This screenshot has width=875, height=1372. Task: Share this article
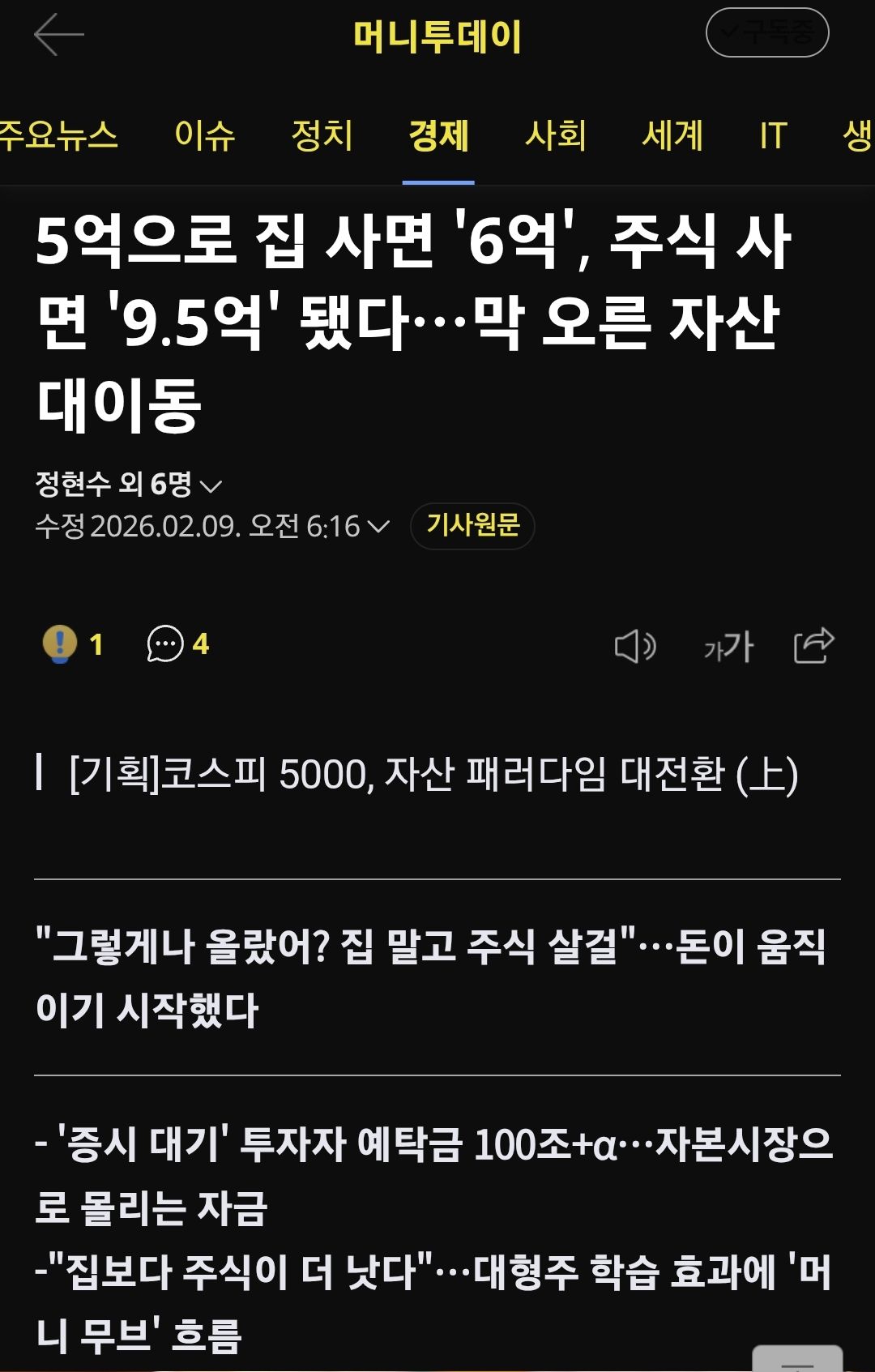pos(813,646)
